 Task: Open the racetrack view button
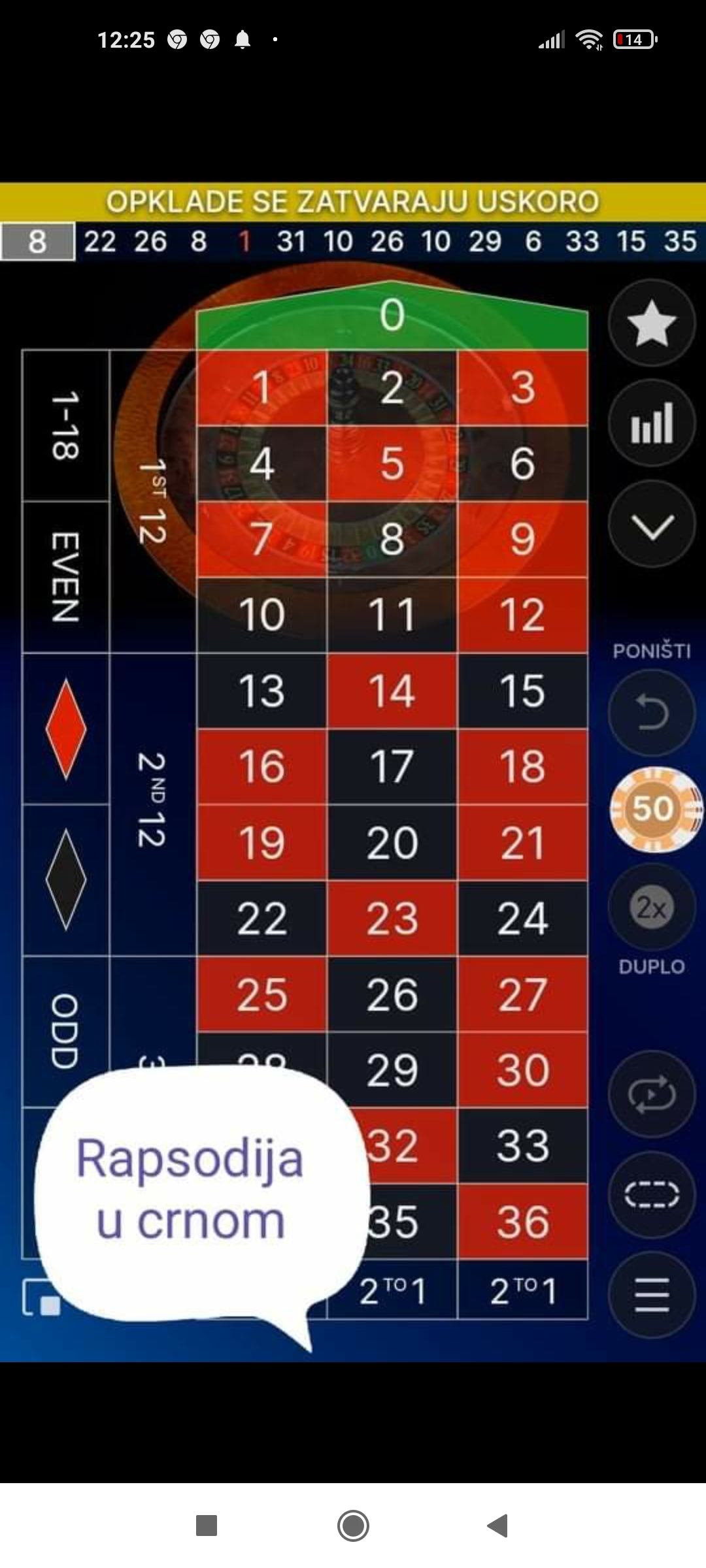pyautogui.click(x=651, y=1194)
